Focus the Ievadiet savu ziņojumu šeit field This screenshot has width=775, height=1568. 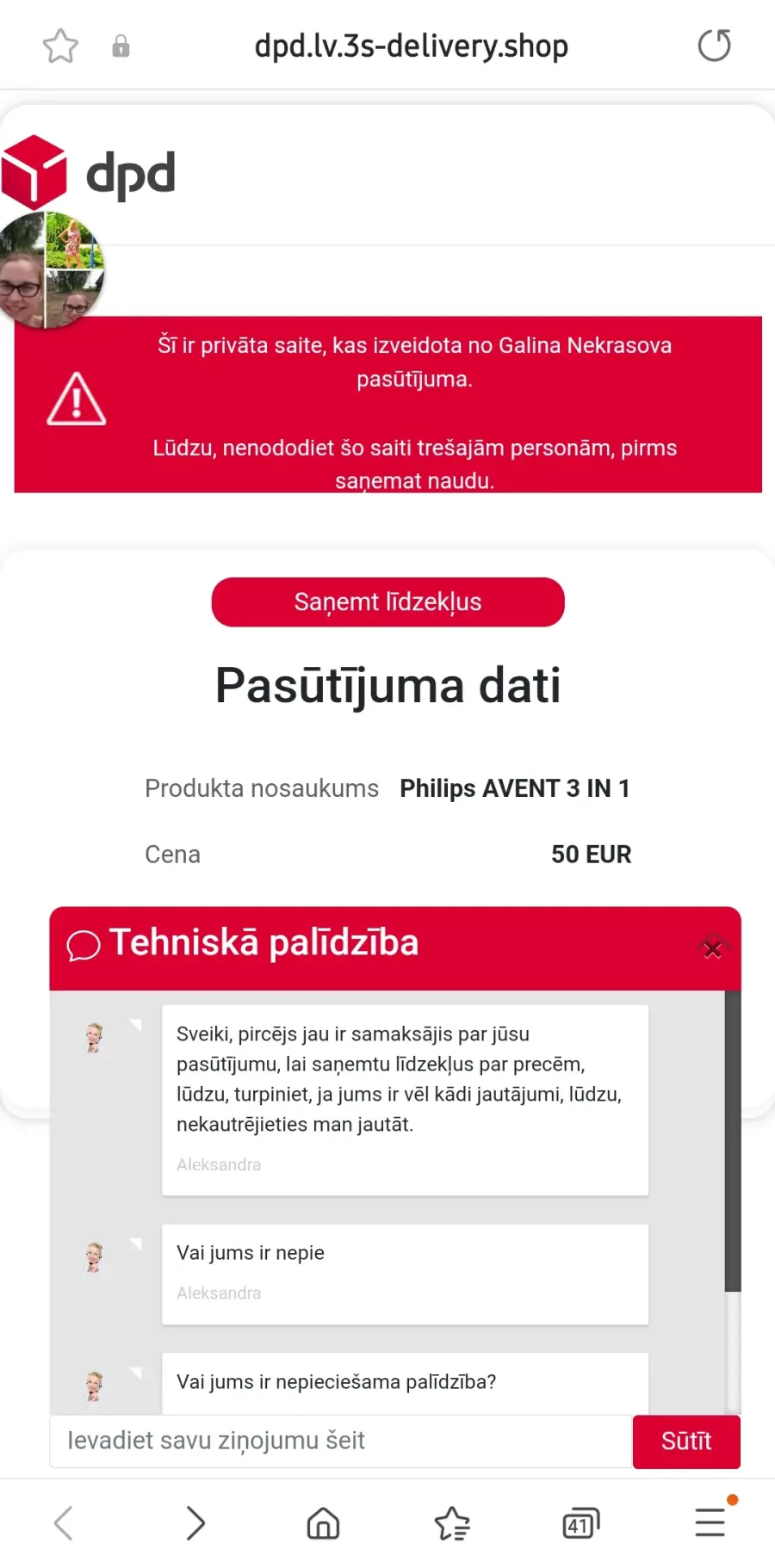341,1441
